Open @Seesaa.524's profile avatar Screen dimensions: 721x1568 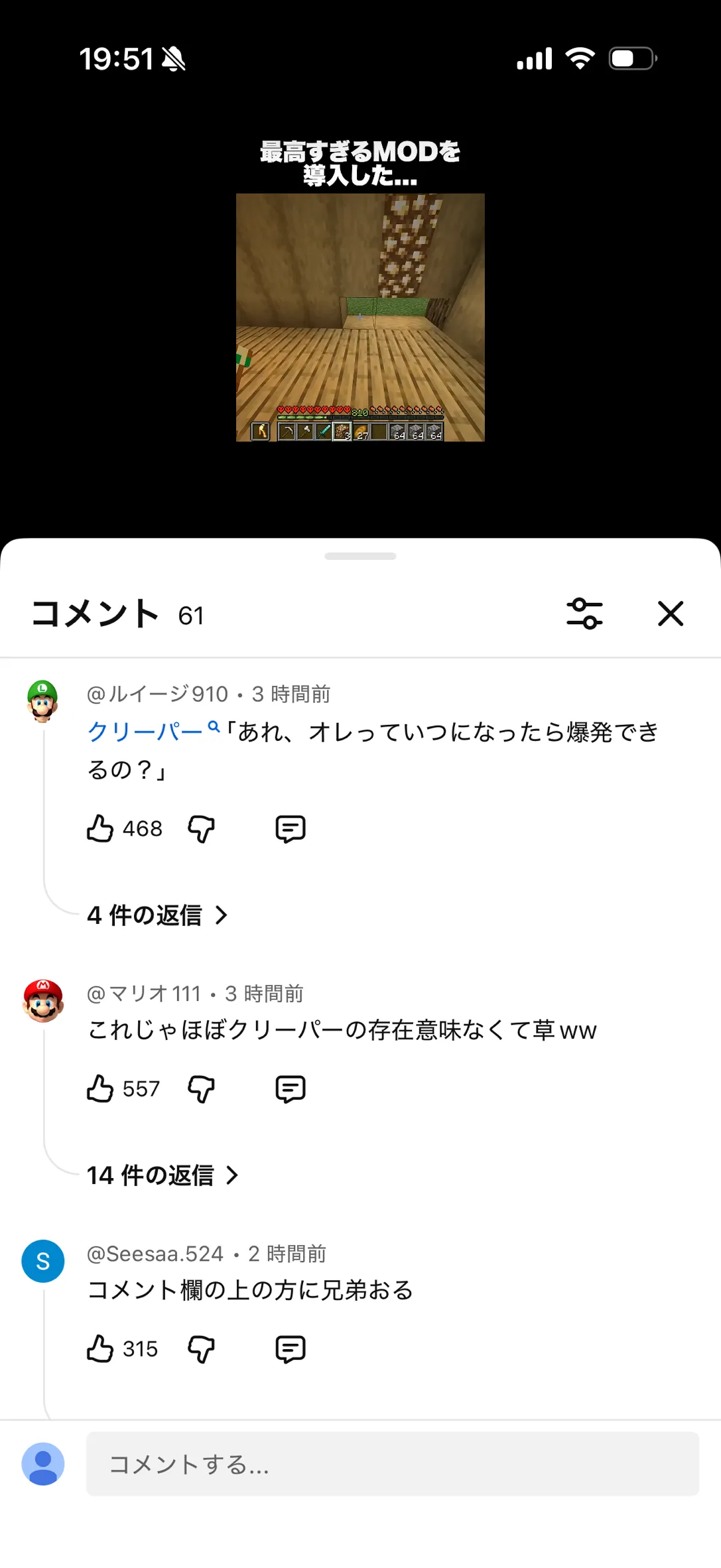tap(43, 1261)
